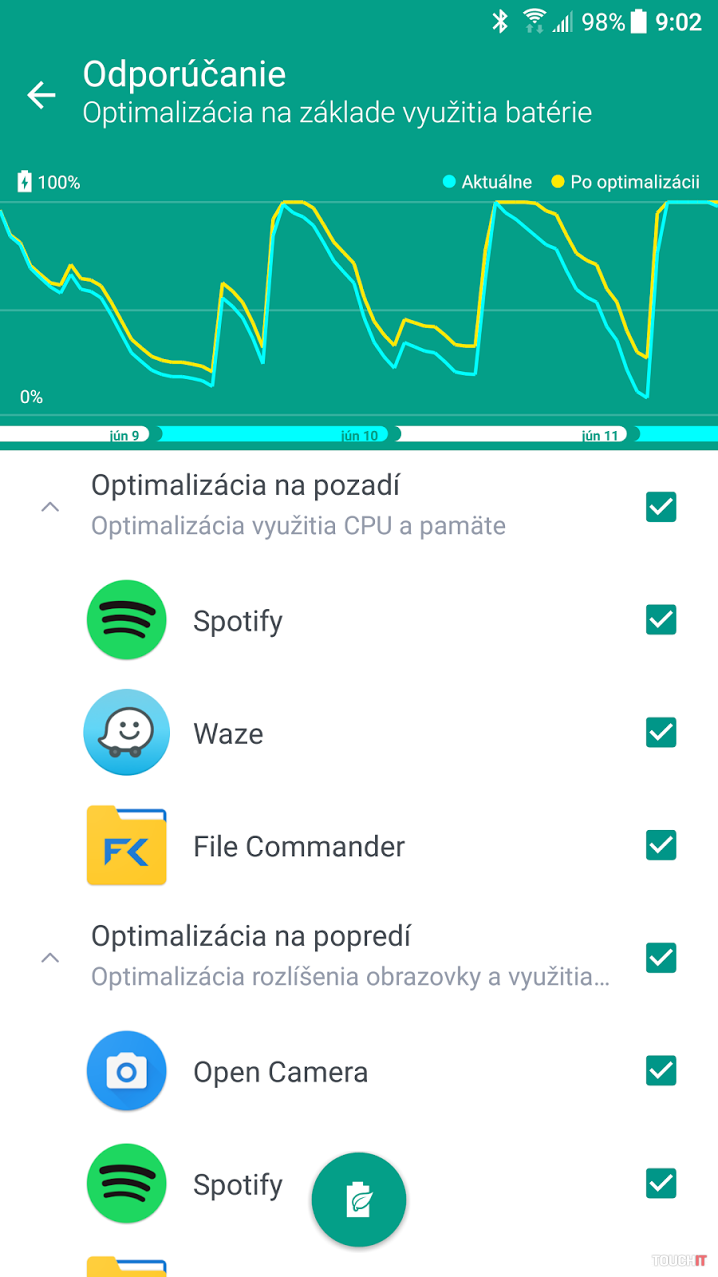Screen dimensions: 718x1277
Task: Collapse the Optimalizácia na popredí section
Action: tap(49, 958)
